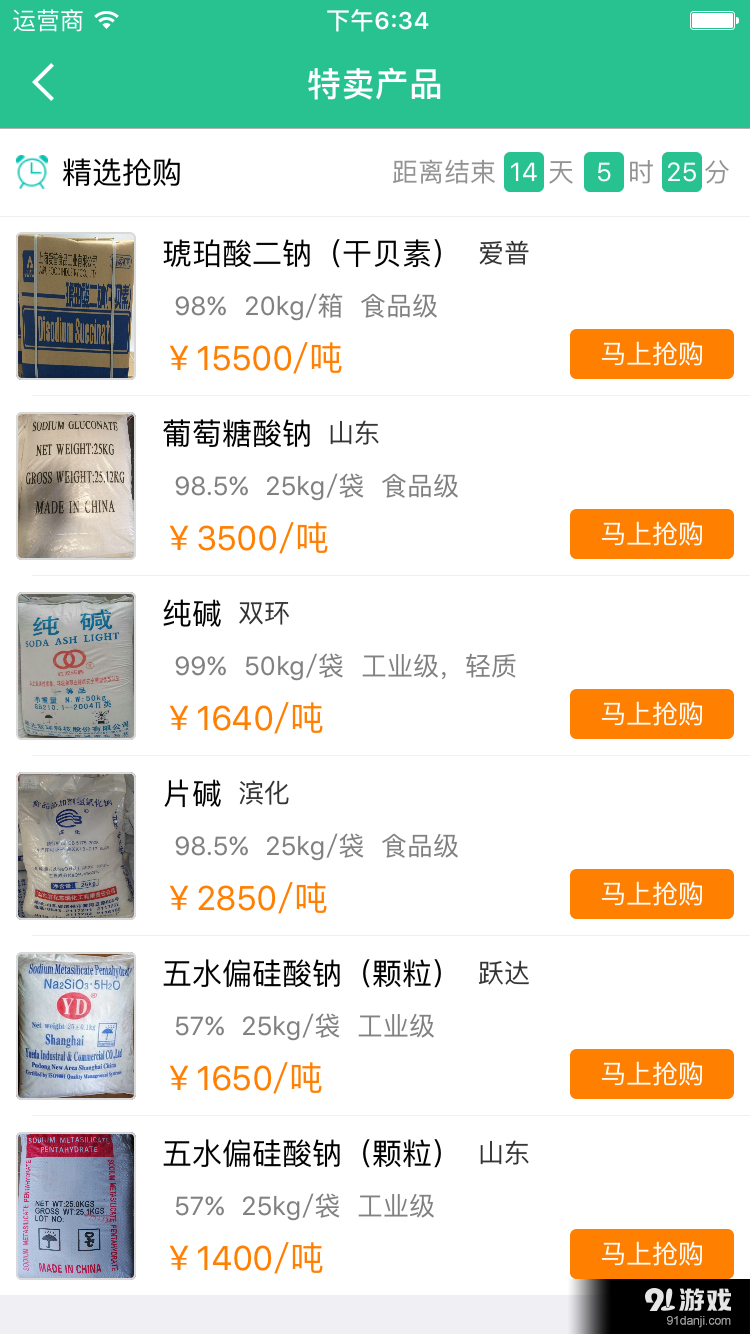Click the product title 葡萄糖酸钠 山东
The image size is (750, 1334).
coord(270,434)
